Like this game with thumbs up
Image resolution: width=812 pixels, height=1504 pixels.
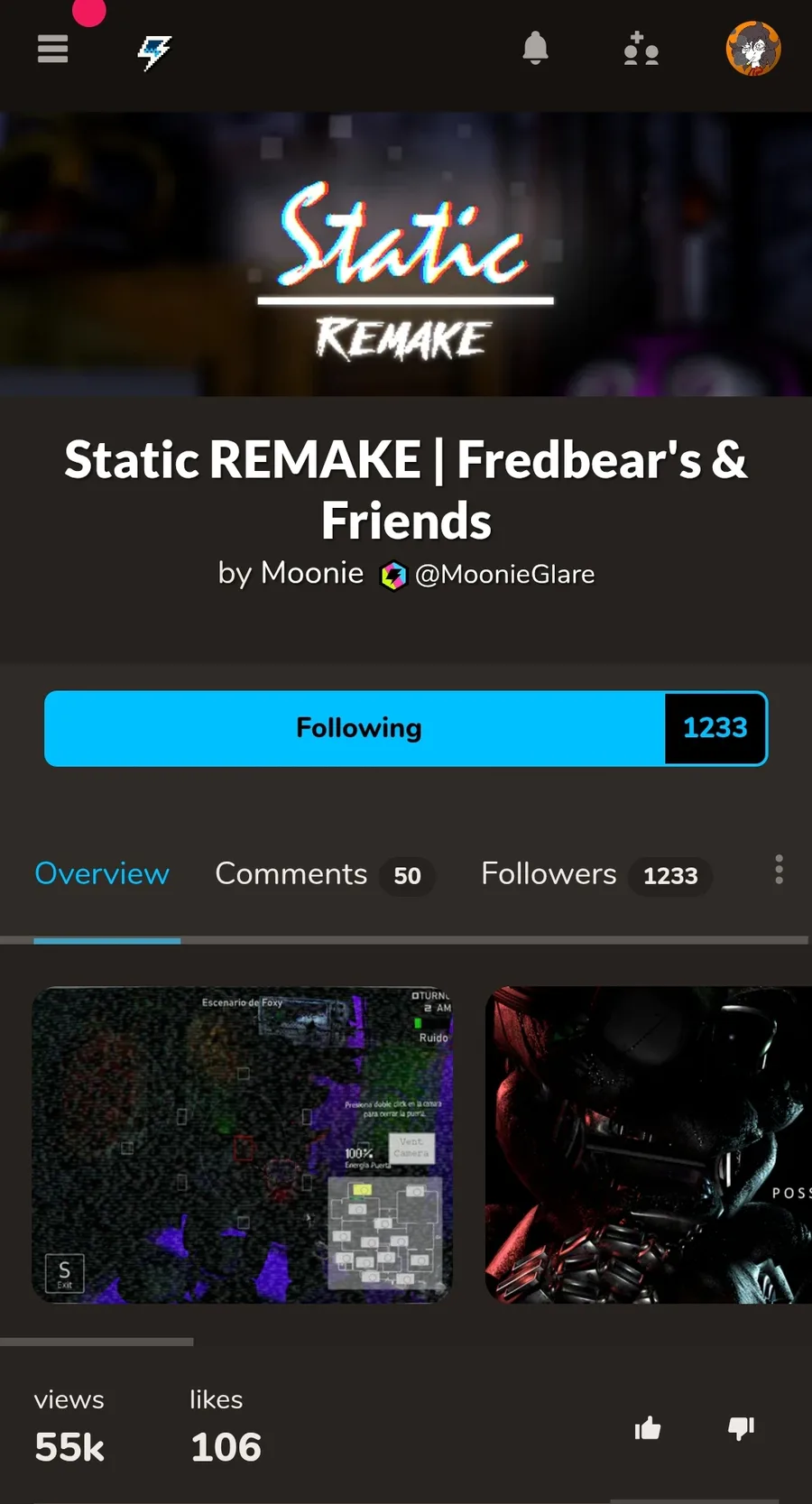tap(648, 1428)
